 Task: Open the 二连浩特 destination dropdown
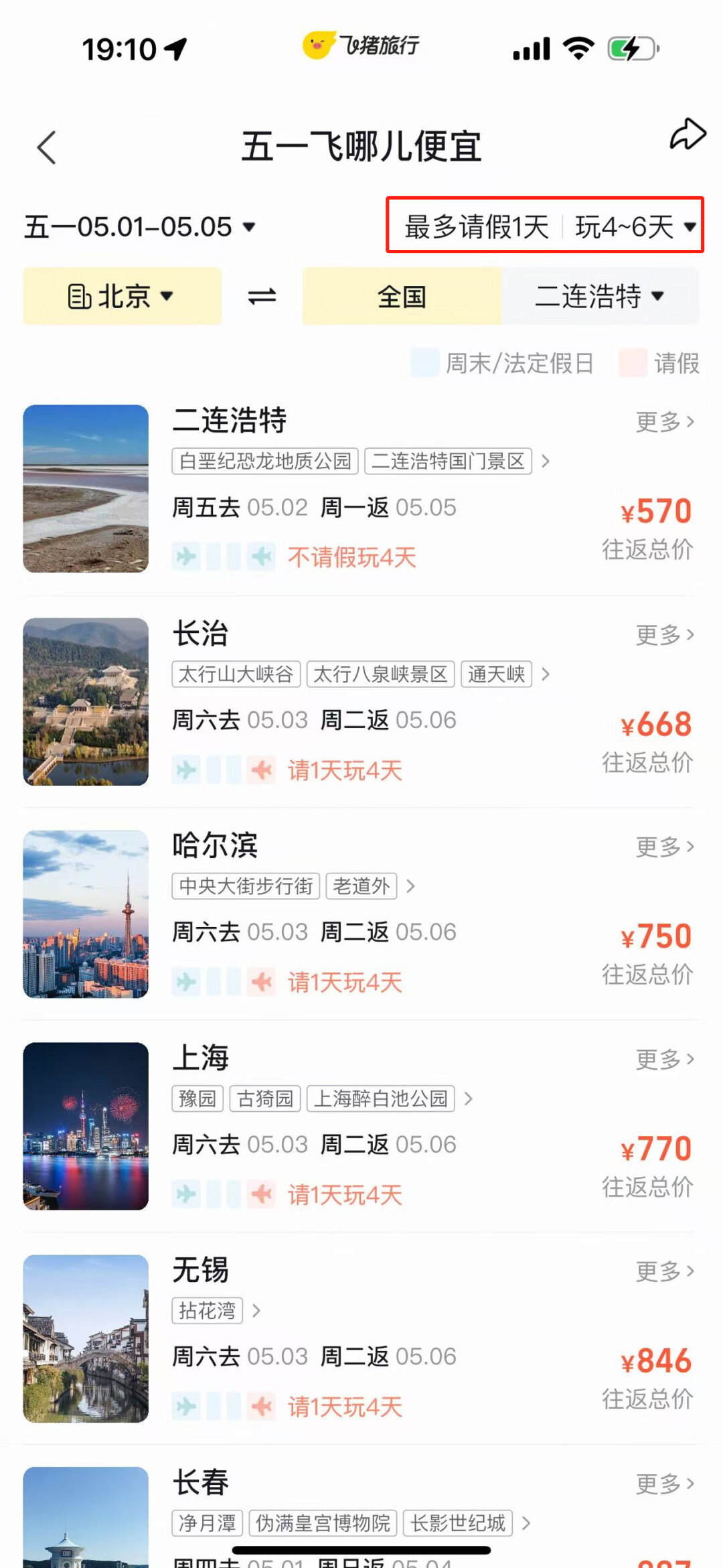pyautogui.click(x=600, y=296)
